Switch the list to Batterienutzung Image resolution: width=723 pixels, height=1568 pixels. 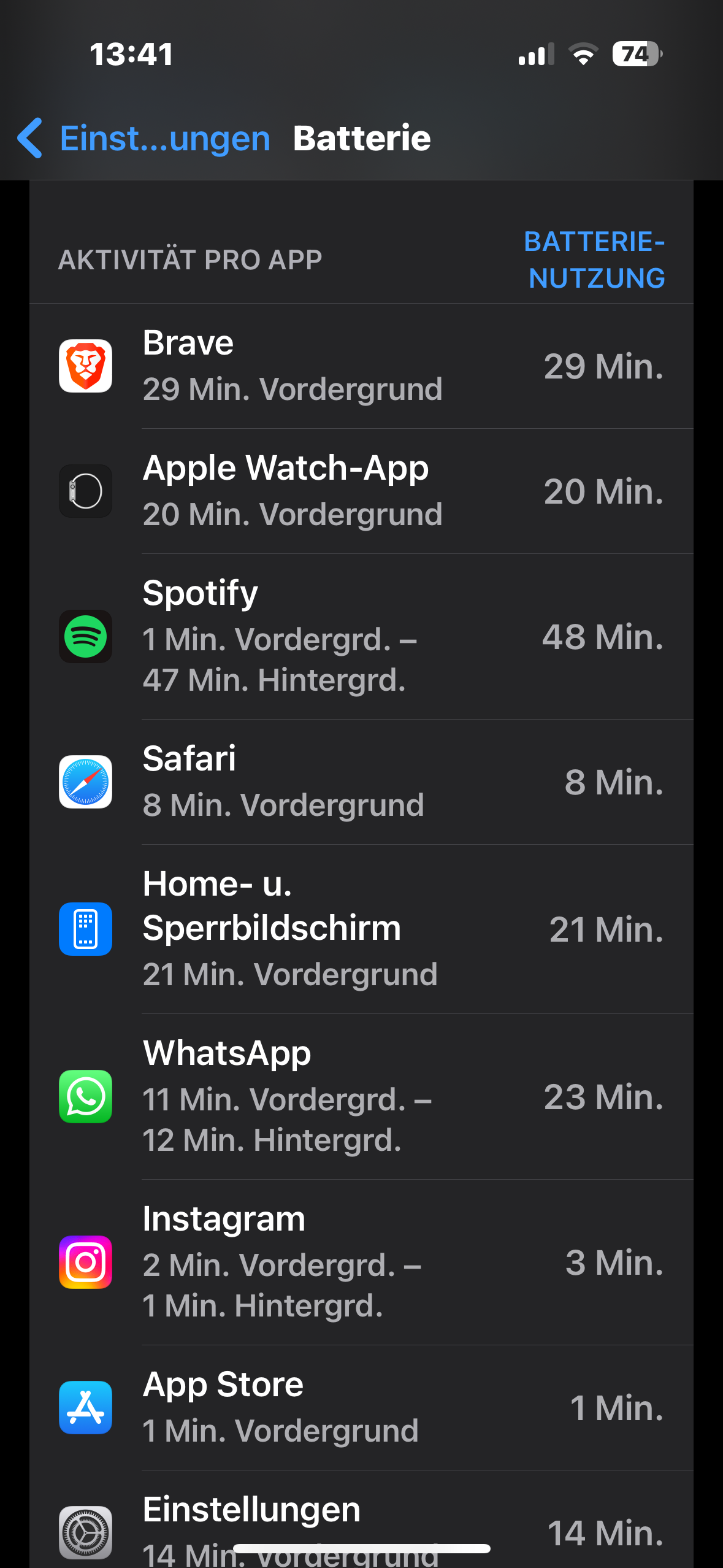point(595,260)
